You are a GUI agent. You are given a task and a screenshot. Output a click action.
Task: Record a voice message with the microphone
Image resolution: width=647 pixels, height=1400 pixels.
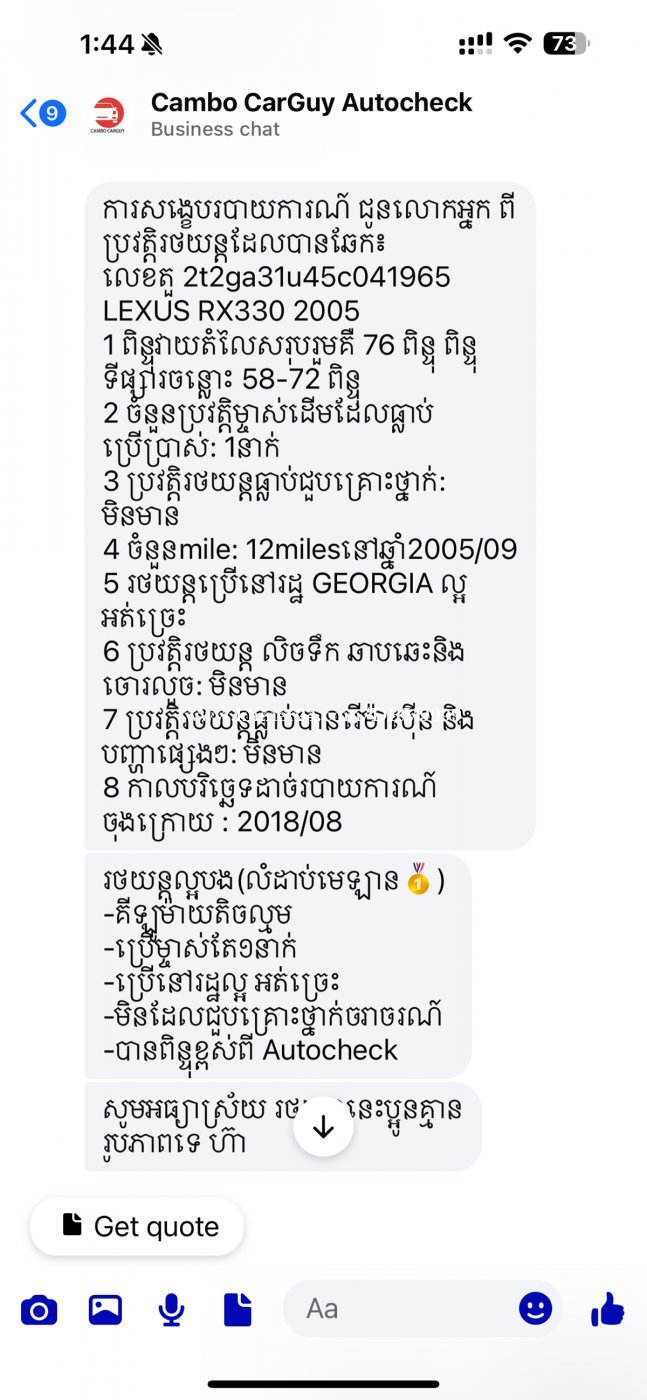tap(172, 1309)
